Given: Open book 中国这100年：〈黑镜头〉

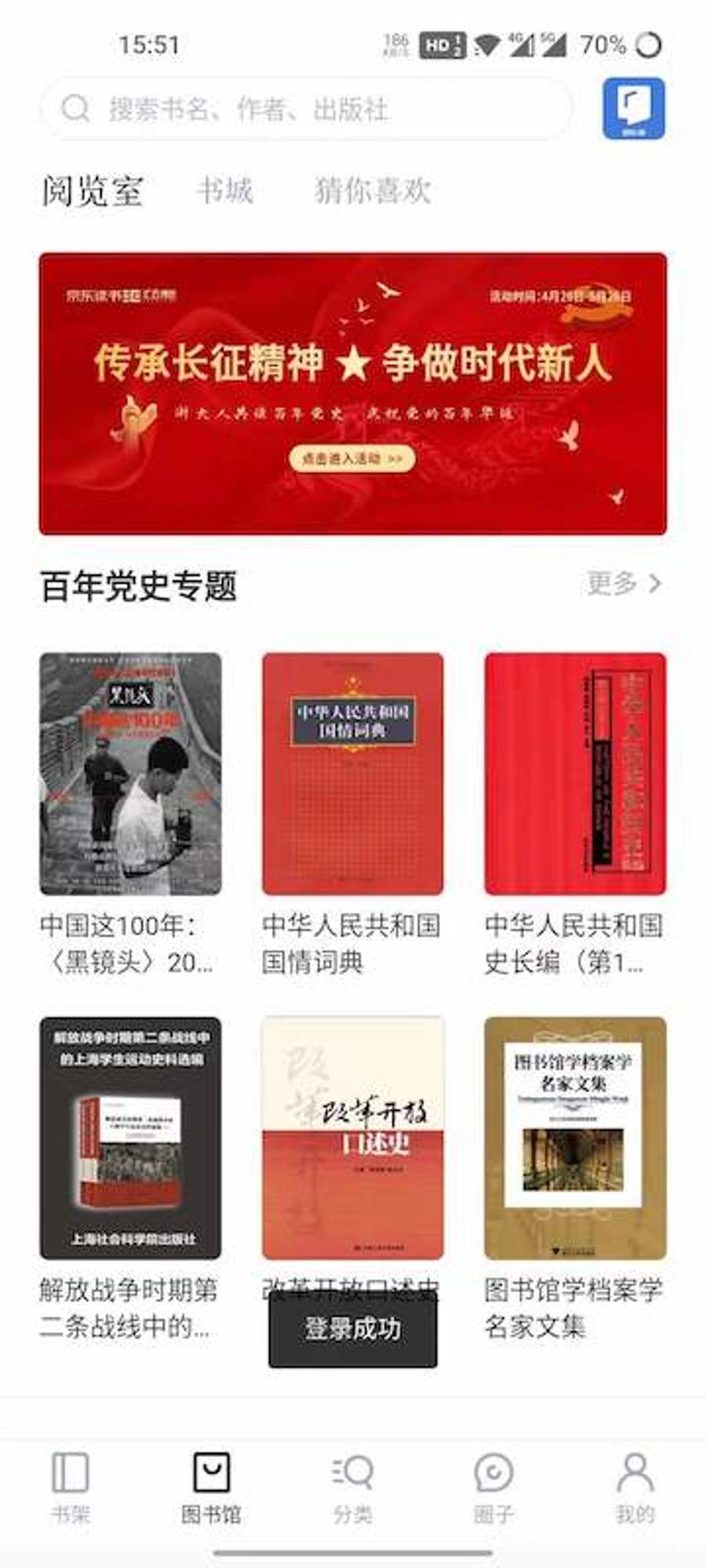Looking at the screenshot, I should (x=130, y=774).
